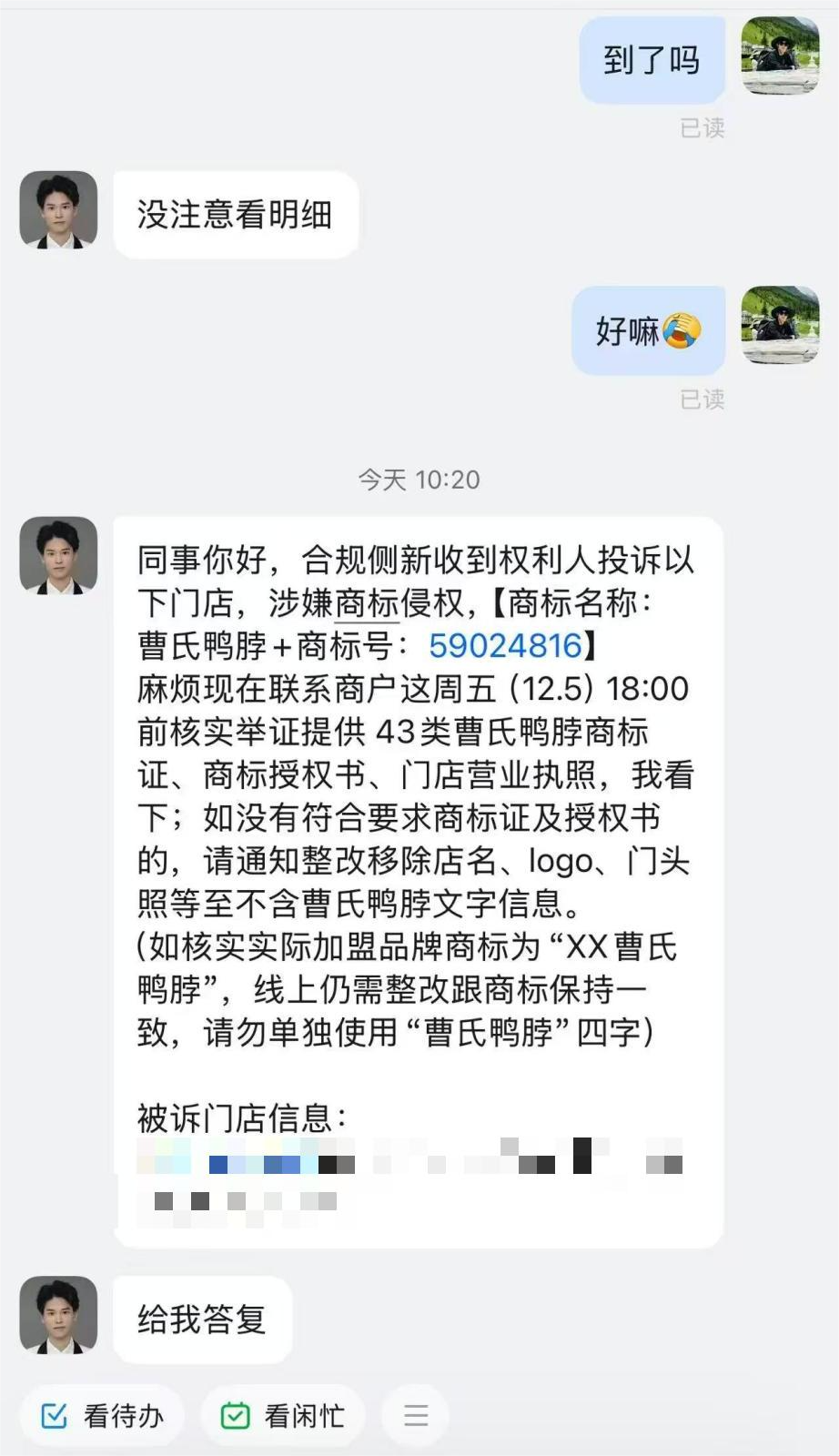Open my avatar beside 到了吗 message
The image size is (839, 1456).
pos(780,56)
